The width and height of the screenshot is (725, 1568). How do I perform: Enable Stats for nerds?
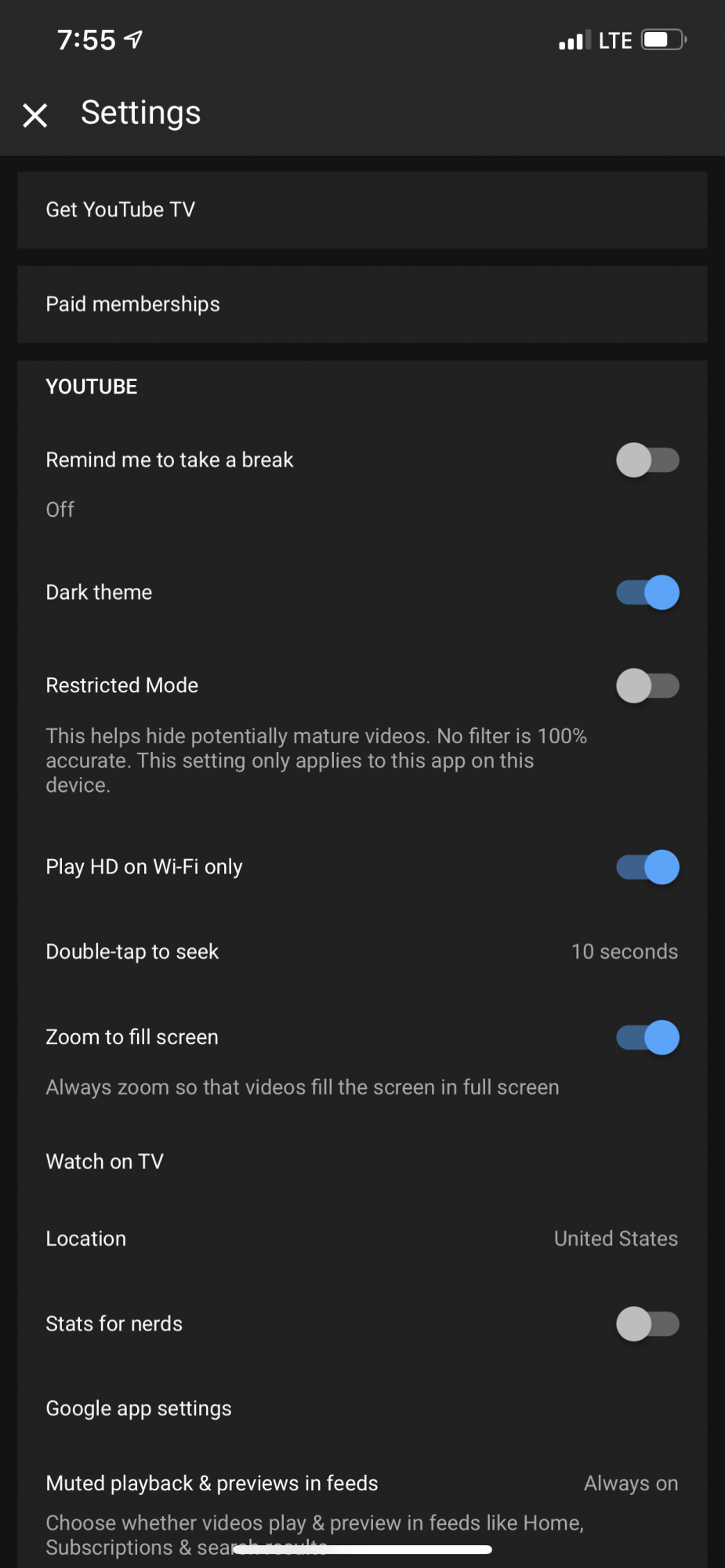pos(647,1324)
